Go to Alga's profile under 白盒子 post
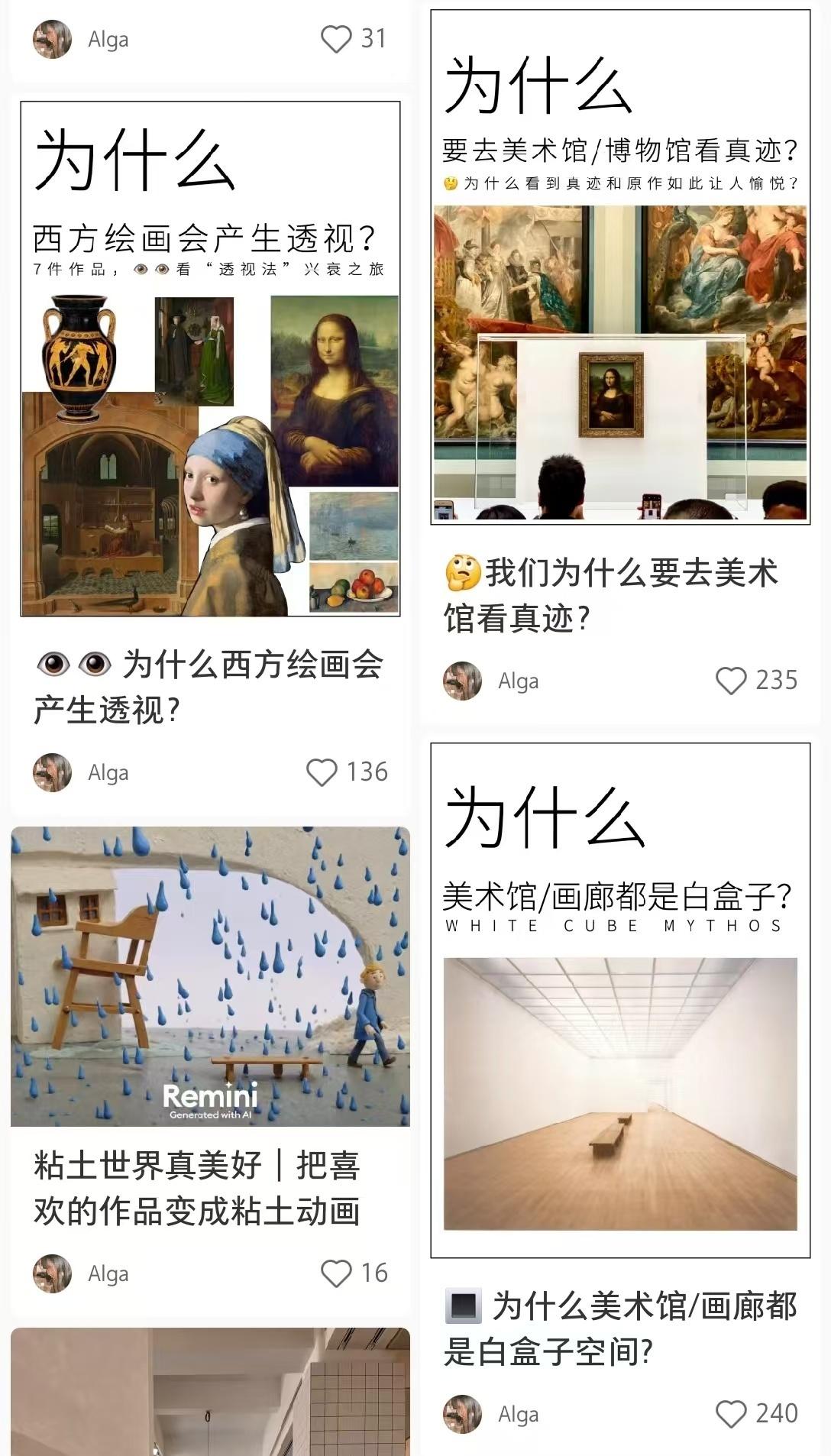Viewport: 831px width, 1456px height. [x=463, y=1414]
